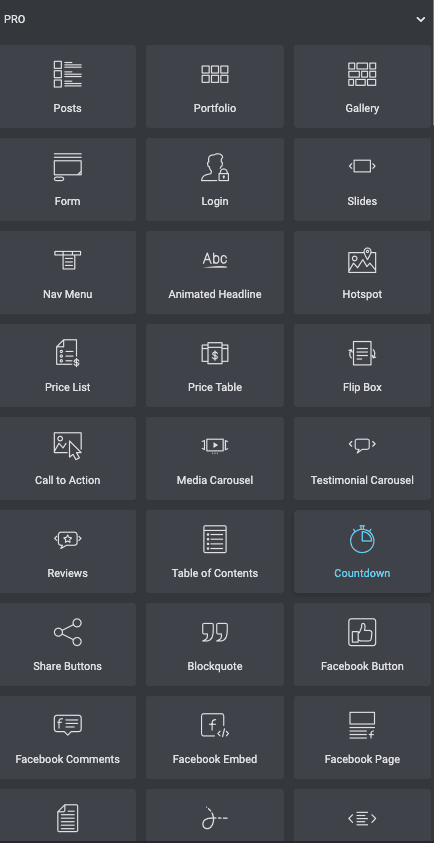Pick the Animated Headline widget
The width and height of the screenshot is (434, 843).
(215, 273)
